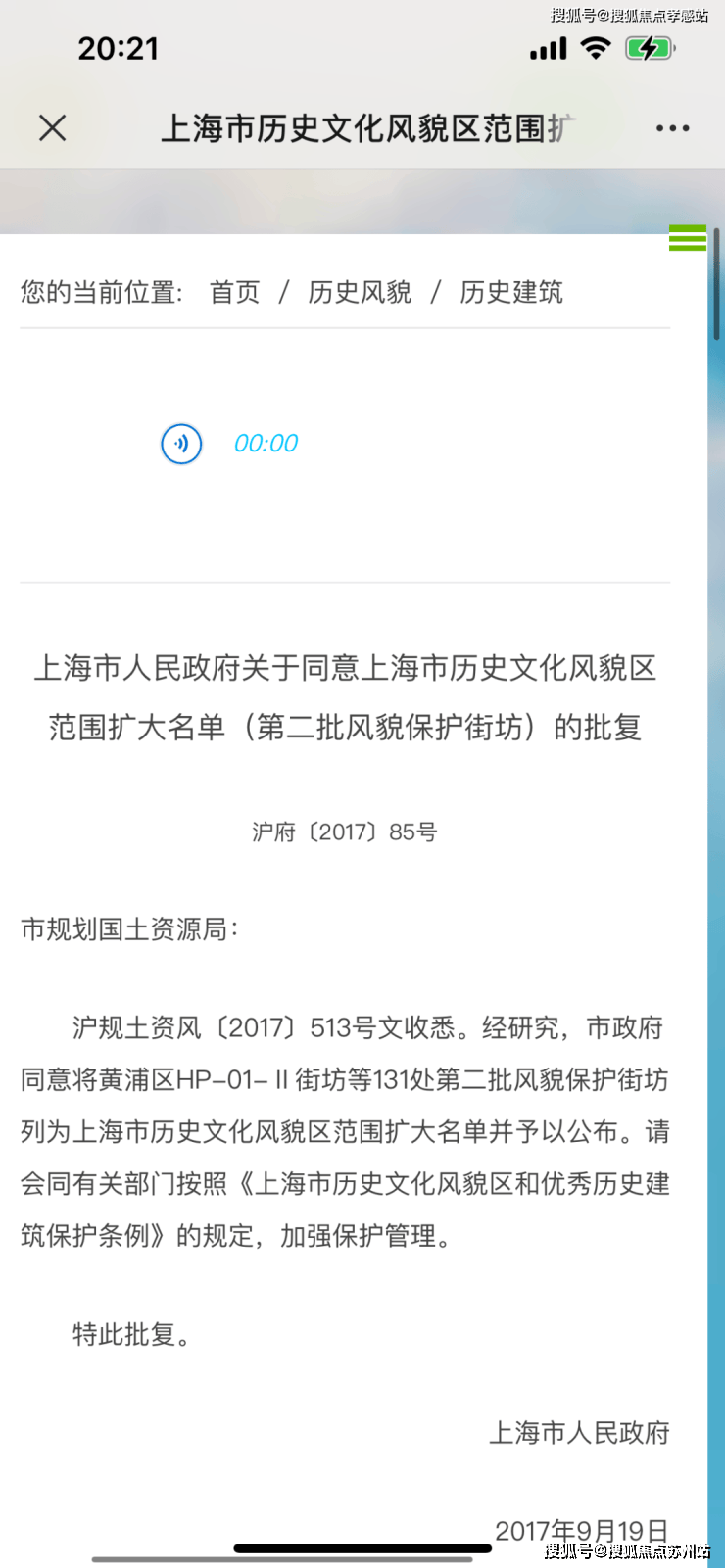Play the article audio reading

(181, 444)
